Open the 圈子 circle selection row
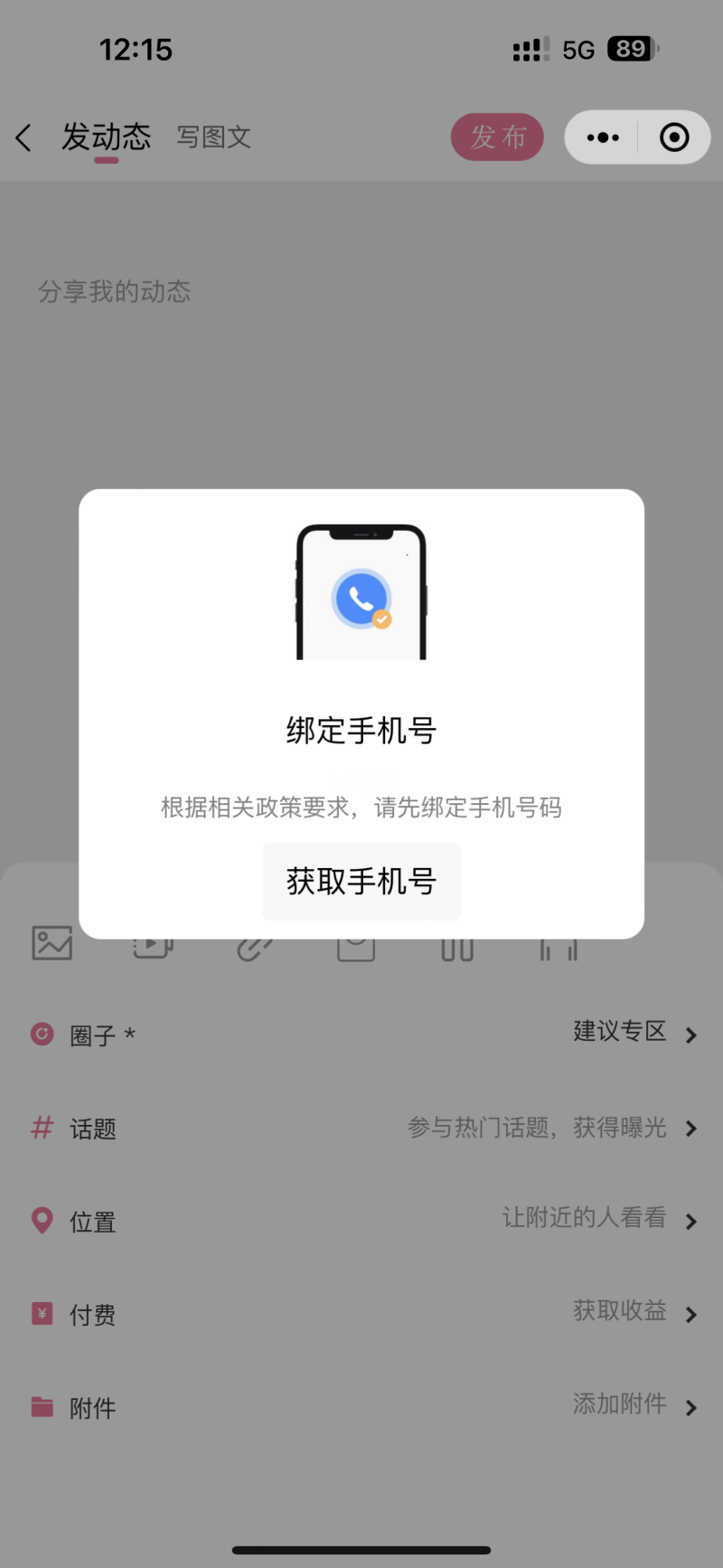The height and width of the screenshot is (1568, 723). point(361,1034)
